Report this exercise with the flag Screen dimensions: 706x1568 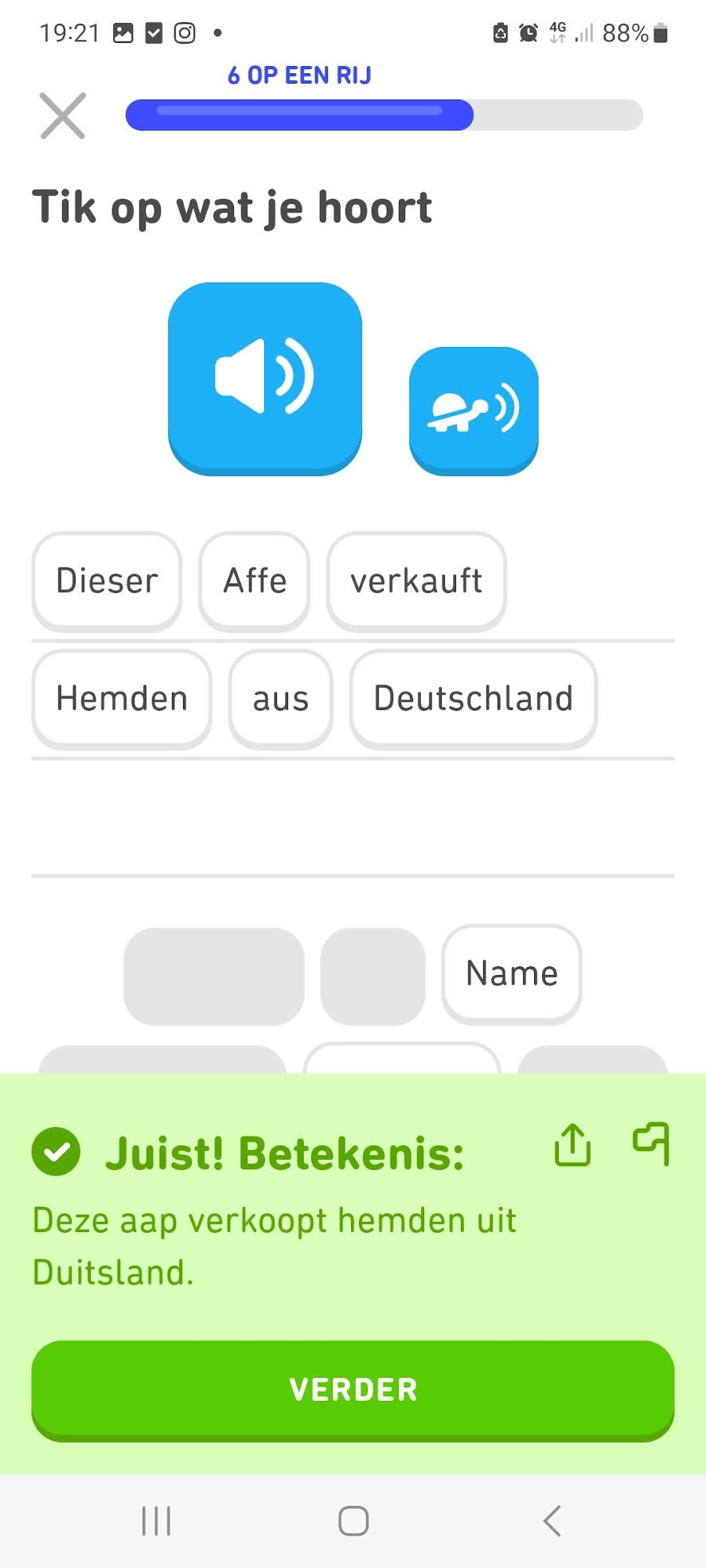(652, 1144)
